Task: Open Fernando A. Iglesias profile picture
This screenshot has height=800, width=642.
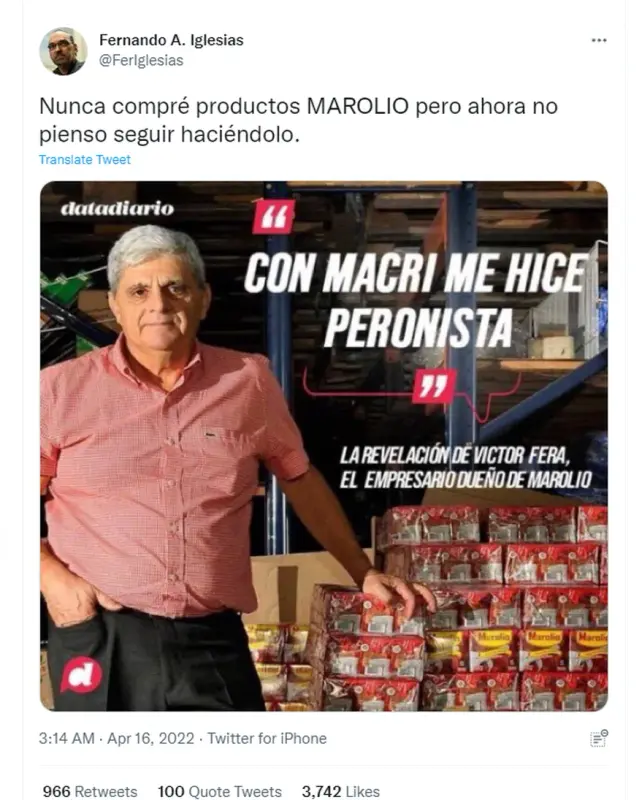Action: click(63, 51)
